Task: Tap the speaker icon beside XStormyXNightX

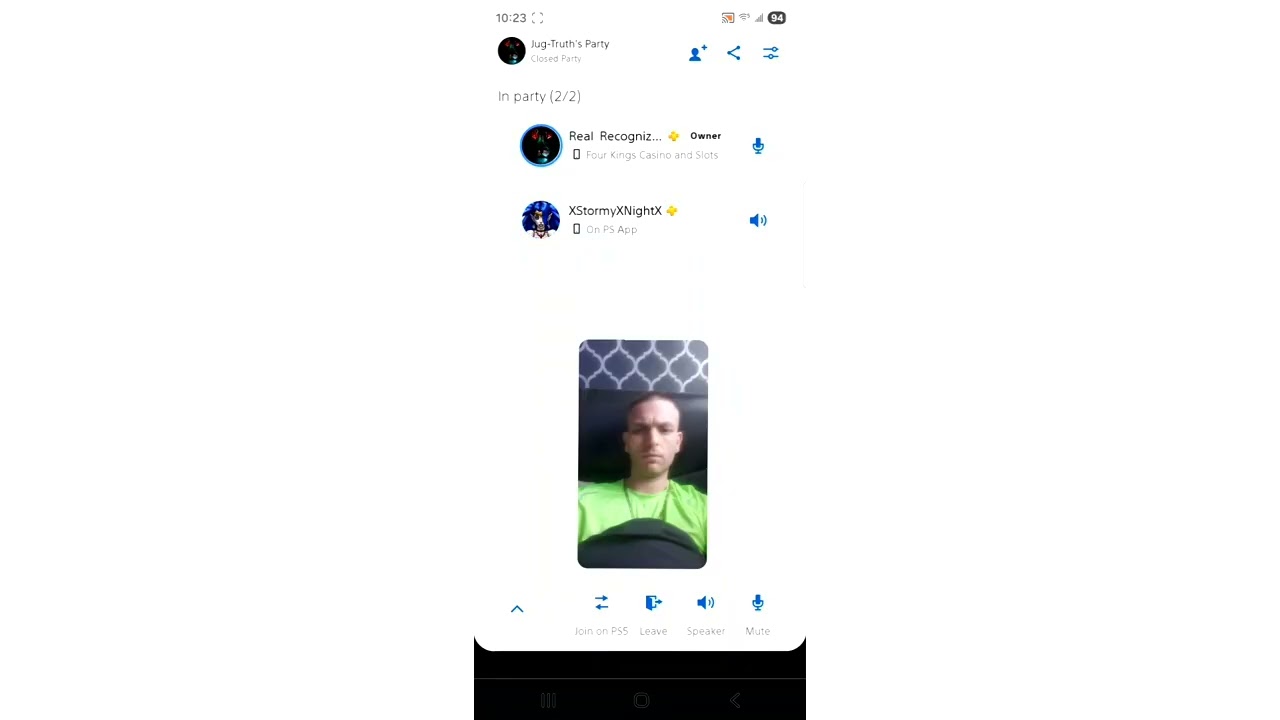Action: tap(758, 220)
